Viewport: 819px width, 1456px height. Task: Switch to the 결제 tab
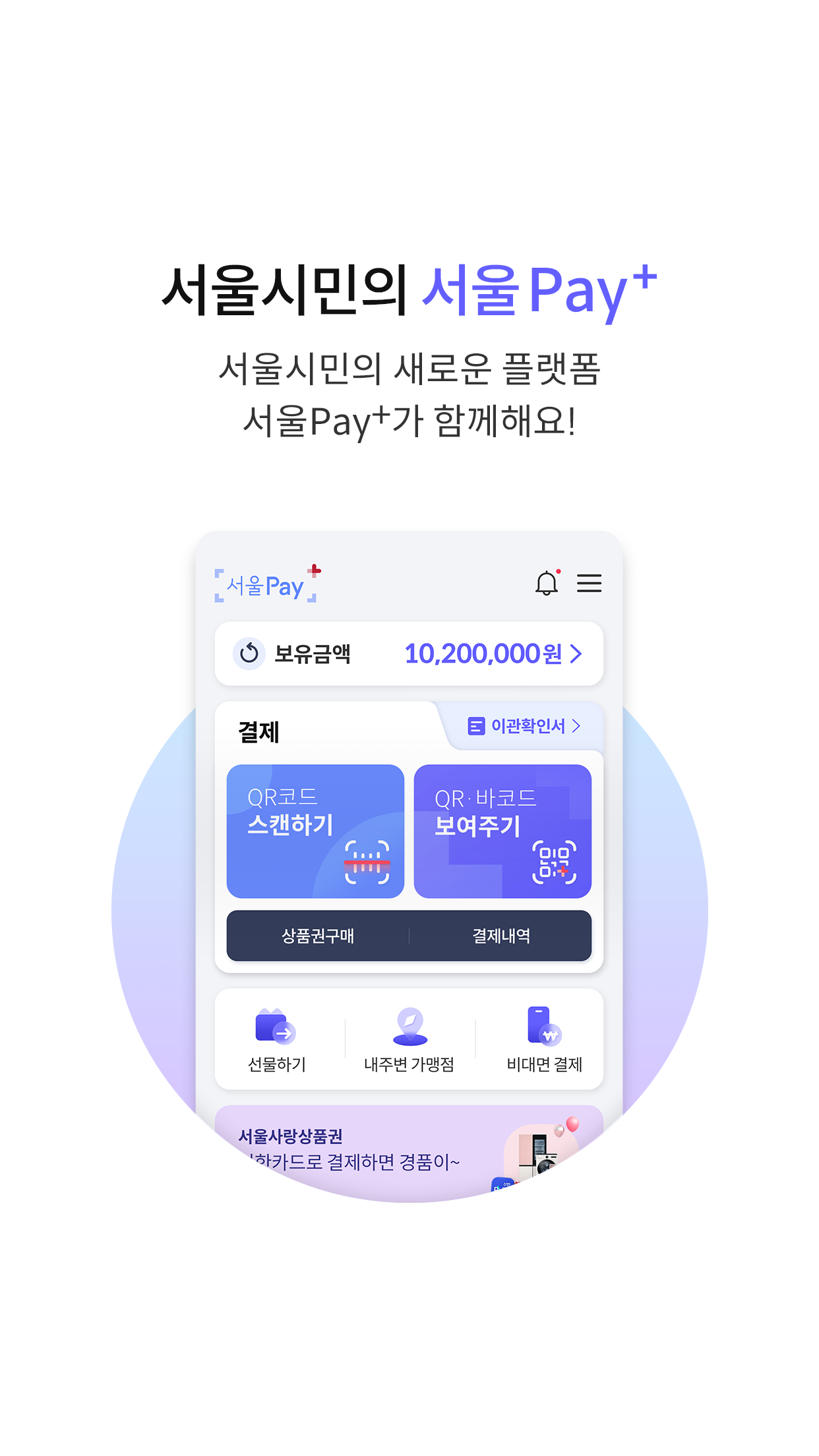(x=258, y=733)
